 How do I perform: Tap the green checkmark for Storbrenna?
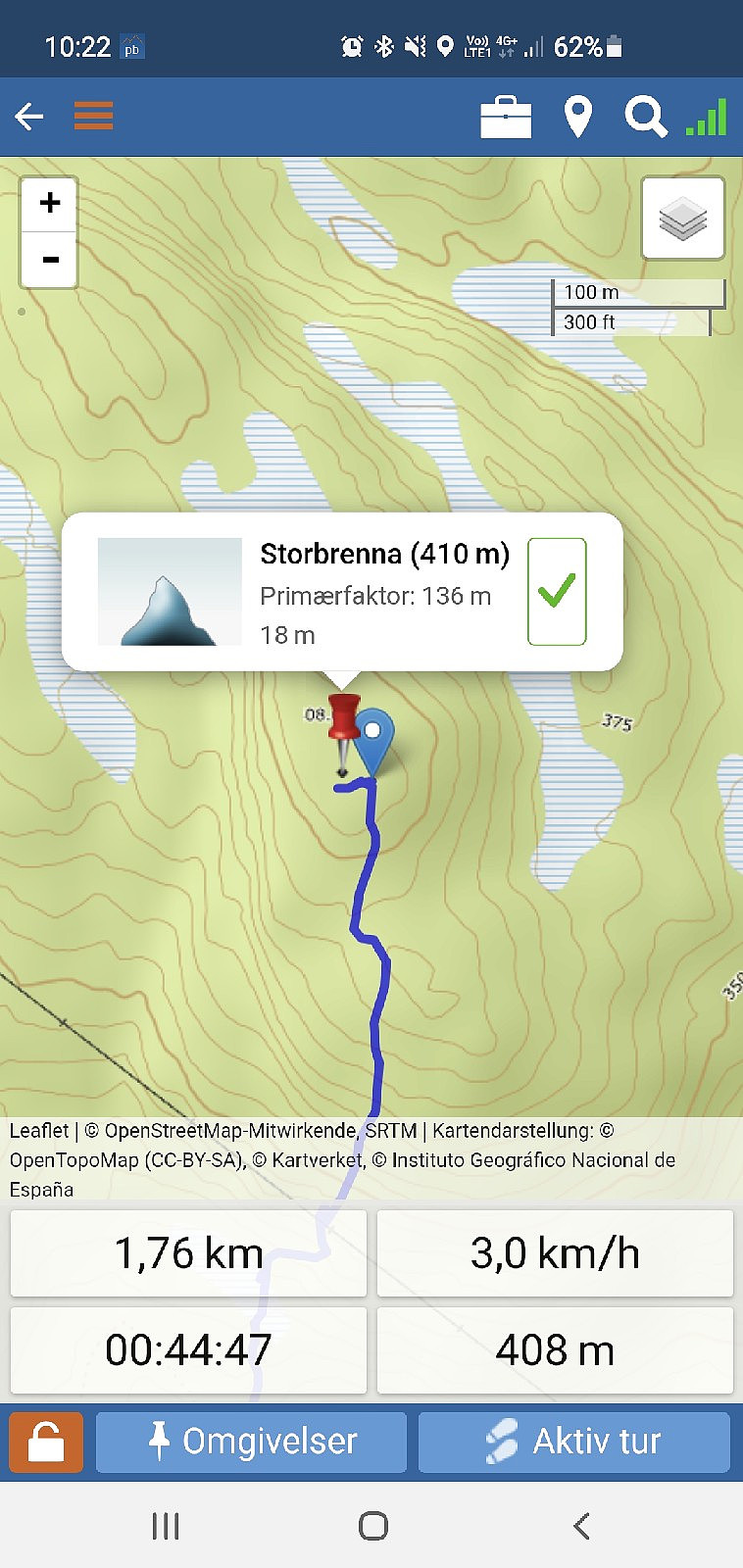point(557,591)
